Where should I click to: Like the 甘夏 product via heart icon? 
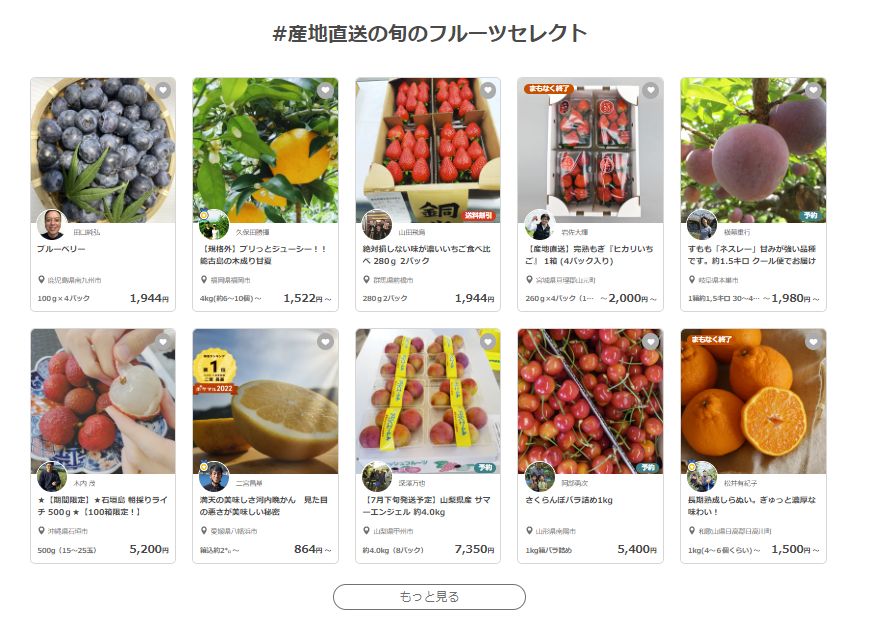click(x=325, y=91)
